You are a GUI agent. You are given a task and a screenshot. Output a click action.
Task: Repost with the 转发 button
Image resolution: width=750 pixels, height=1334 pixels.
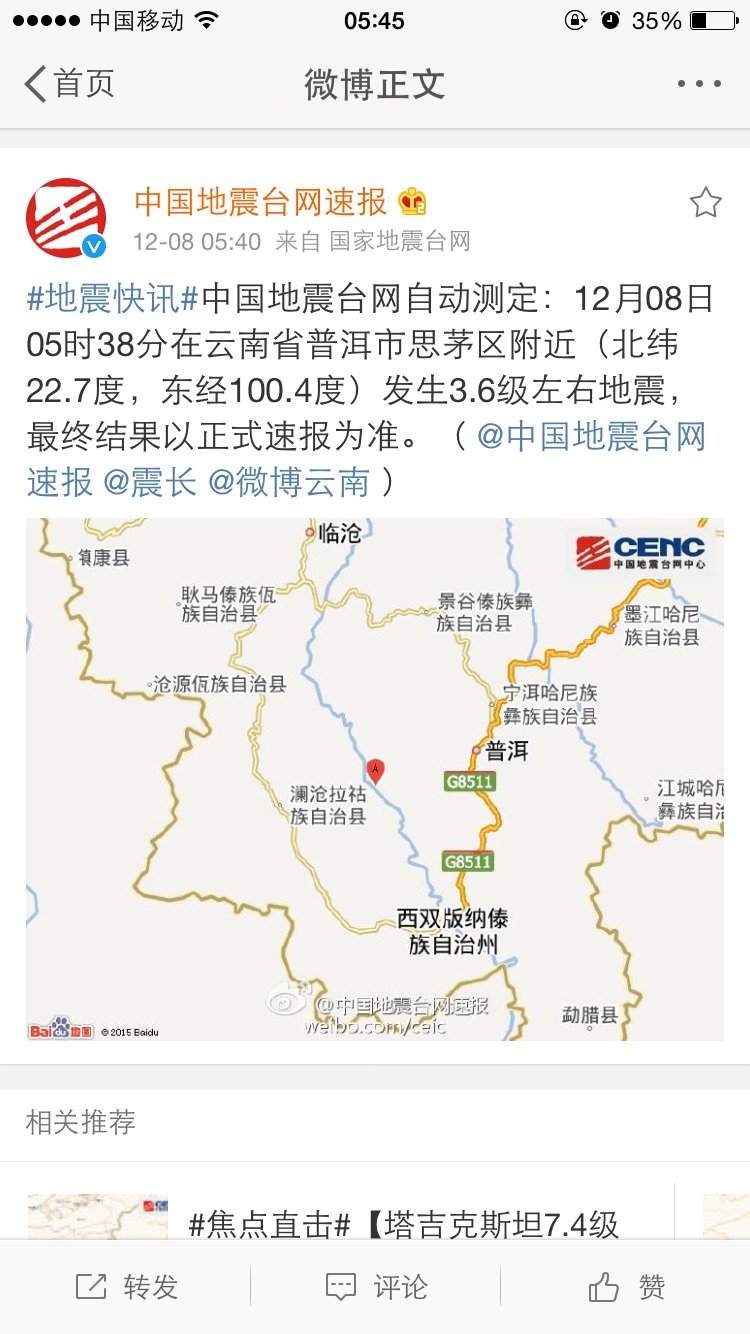tap(127, 1287)
